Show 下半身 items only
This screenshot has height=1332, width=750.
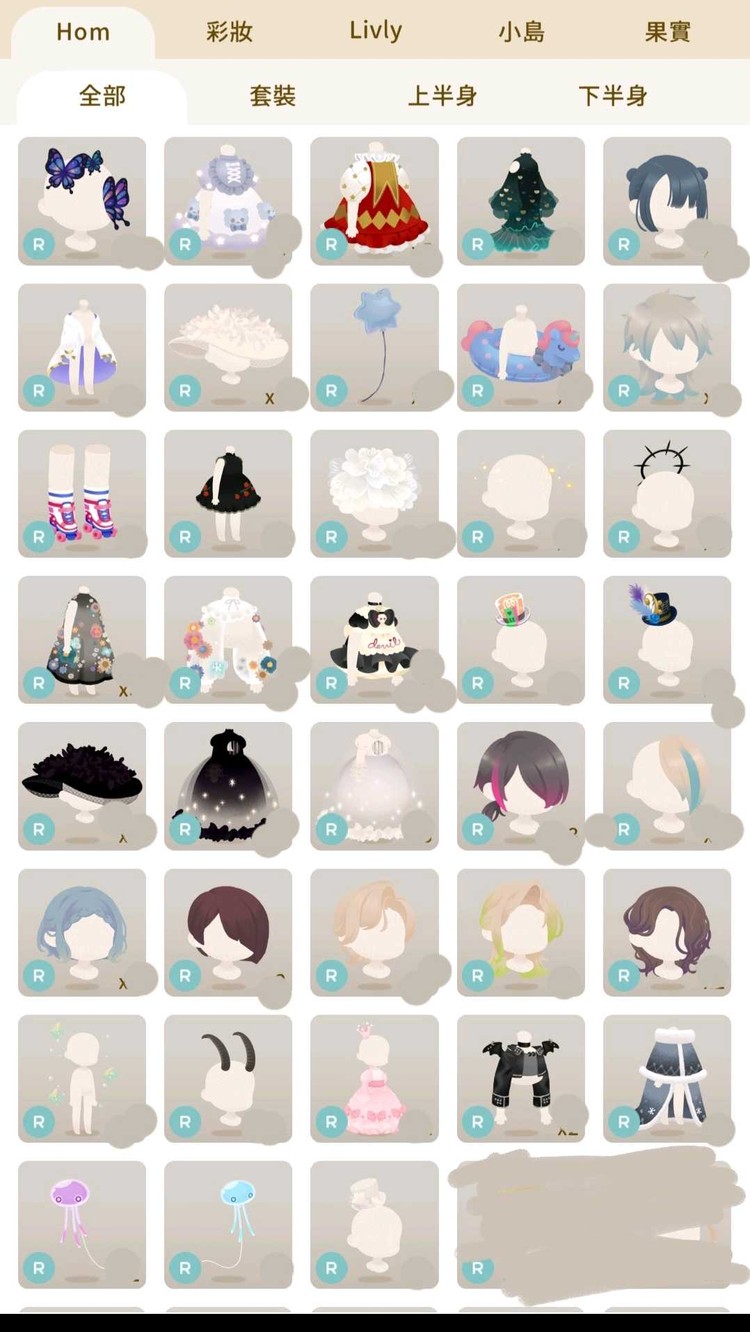(x=612, y=96)
